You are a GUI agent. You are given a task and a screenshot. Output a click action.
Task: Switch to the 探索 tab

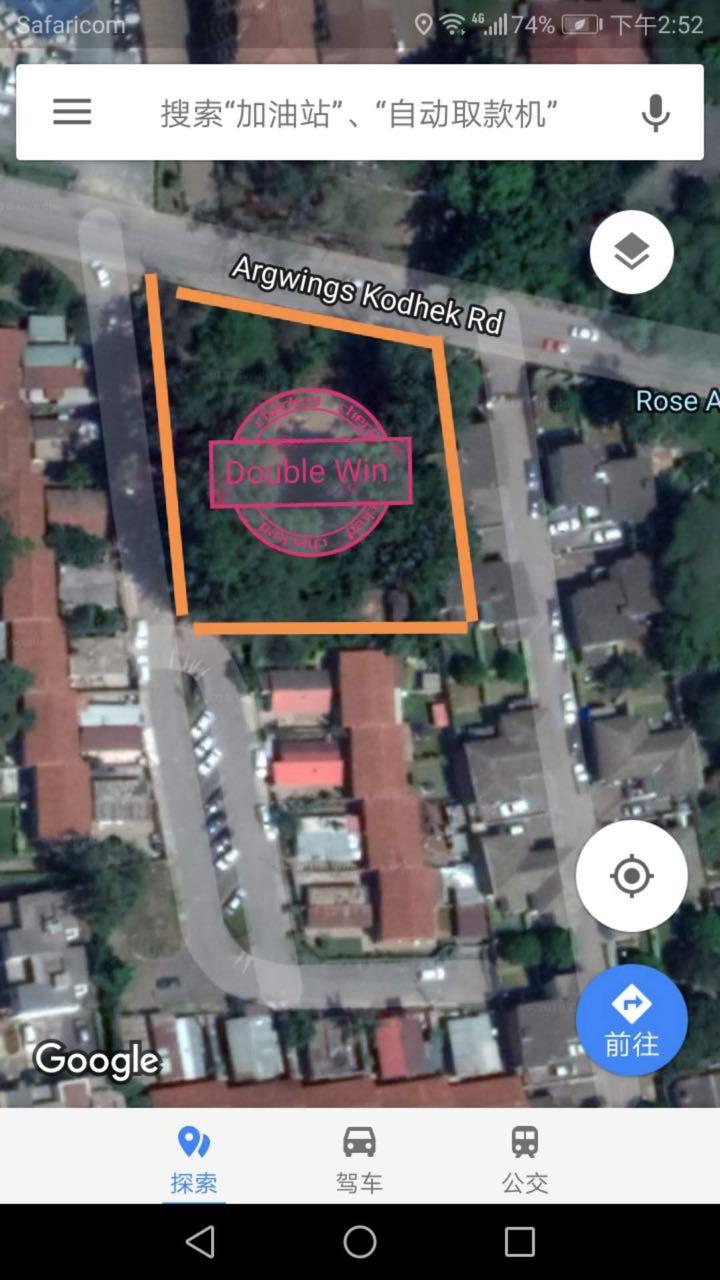click(x=194, y=1157)
